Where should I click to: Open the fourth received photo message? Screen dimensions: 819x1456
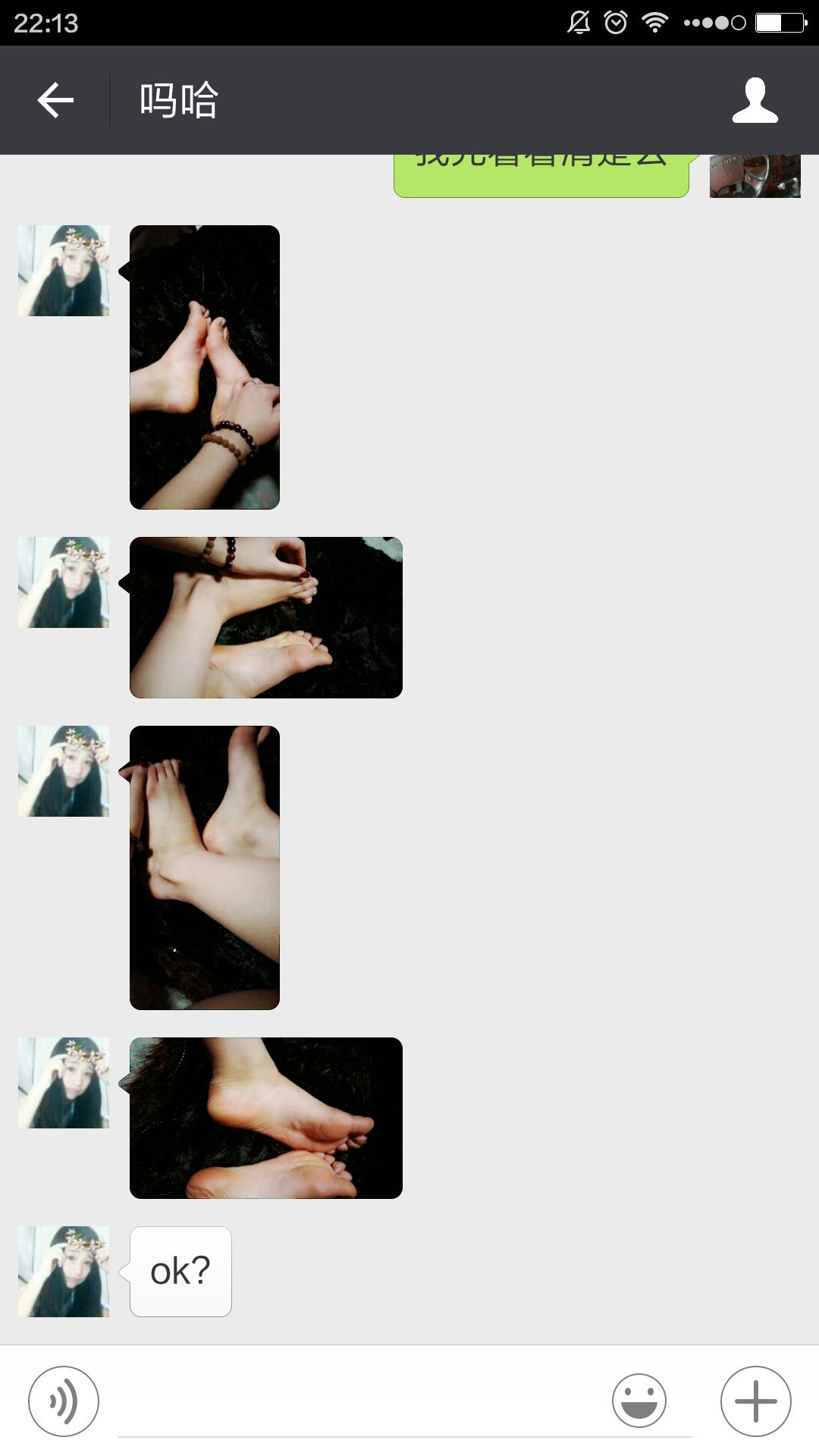(265, 1118)
